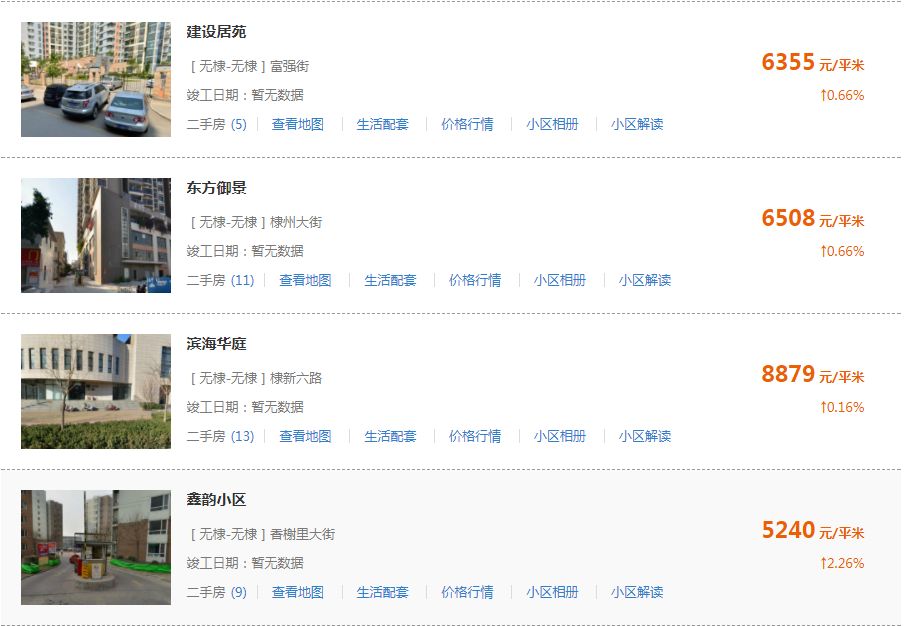View 二手房 (5) listings for 建设居苑

[216, 124]
